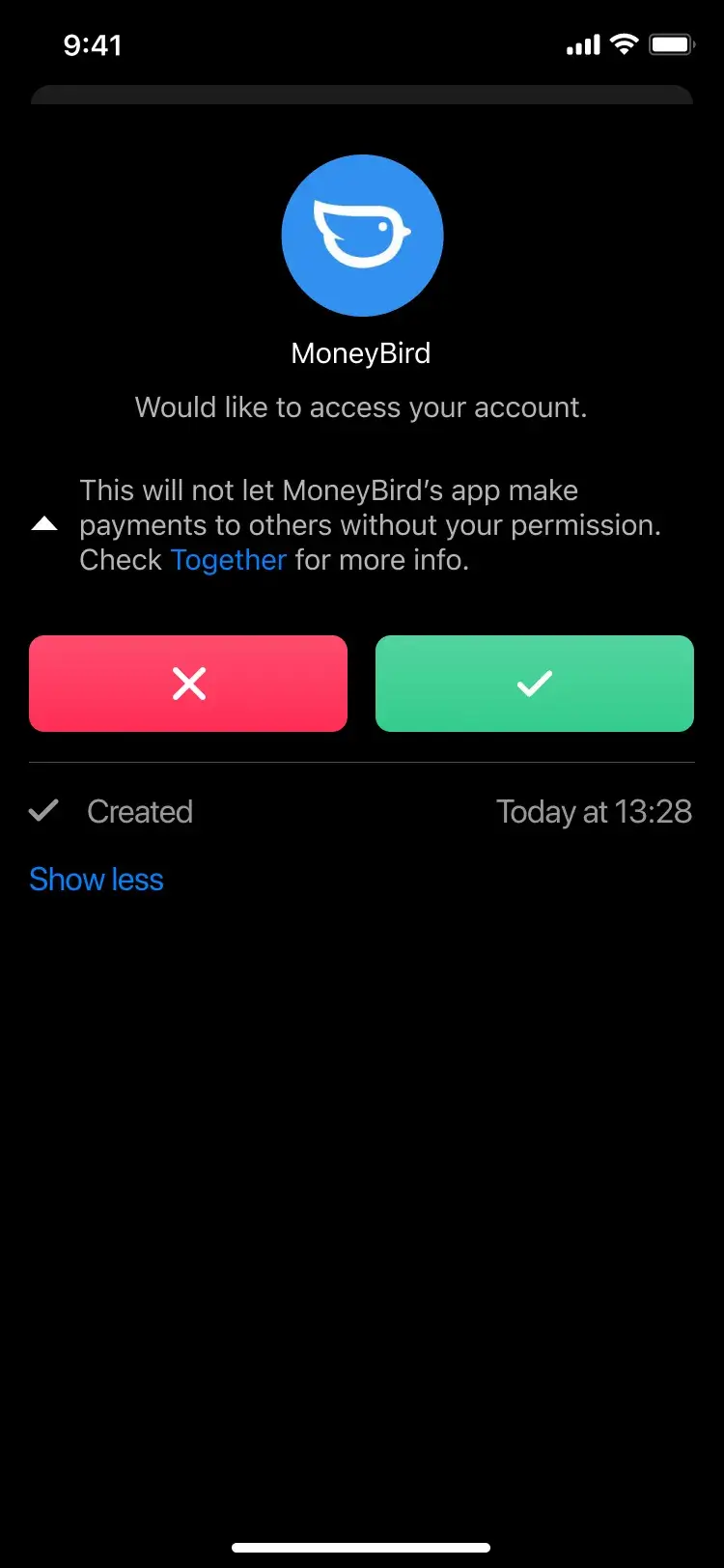724x1568 pixels.
Task: Approve MoneyBird access with the green checkmark button
Action: coord(535,684)
